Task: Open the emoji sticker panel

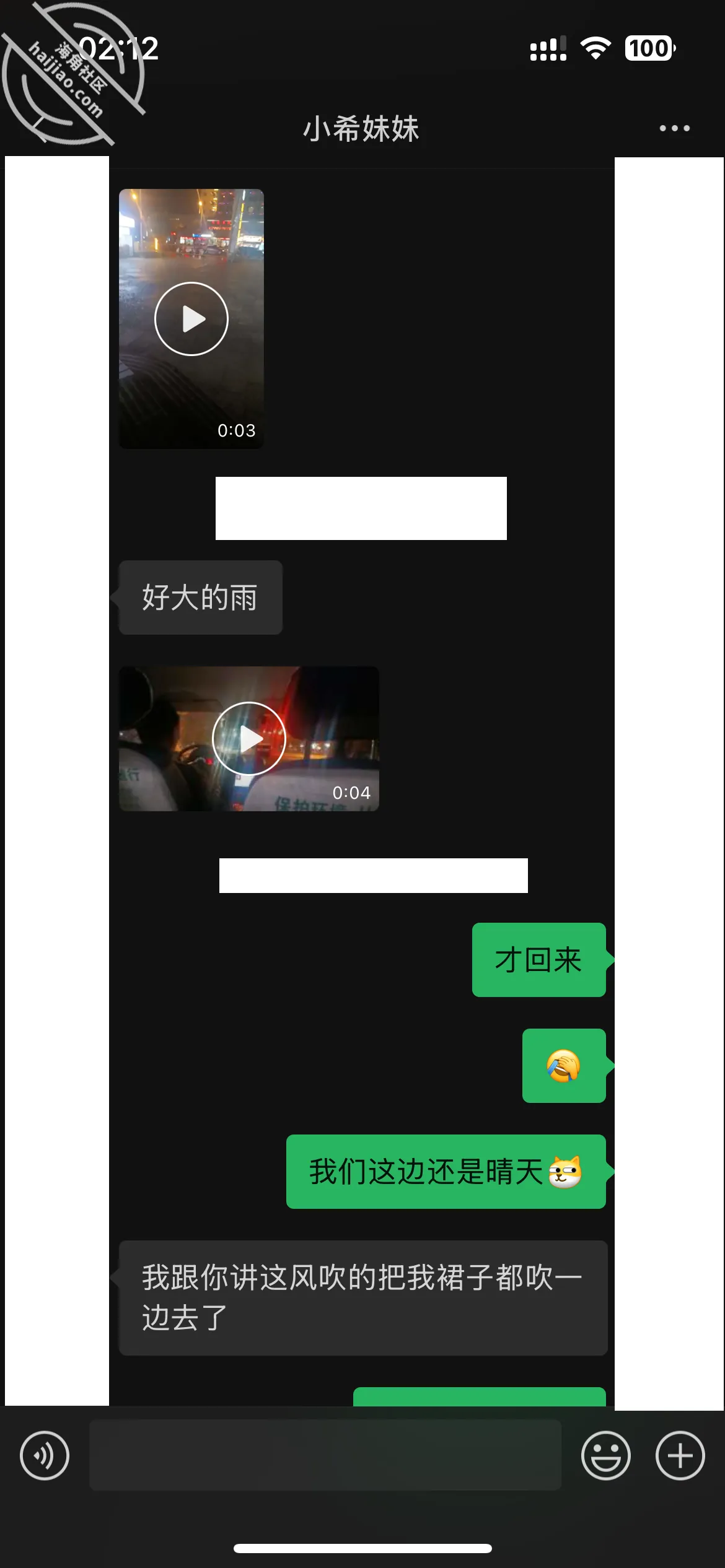Action: tap(605, 1455)
